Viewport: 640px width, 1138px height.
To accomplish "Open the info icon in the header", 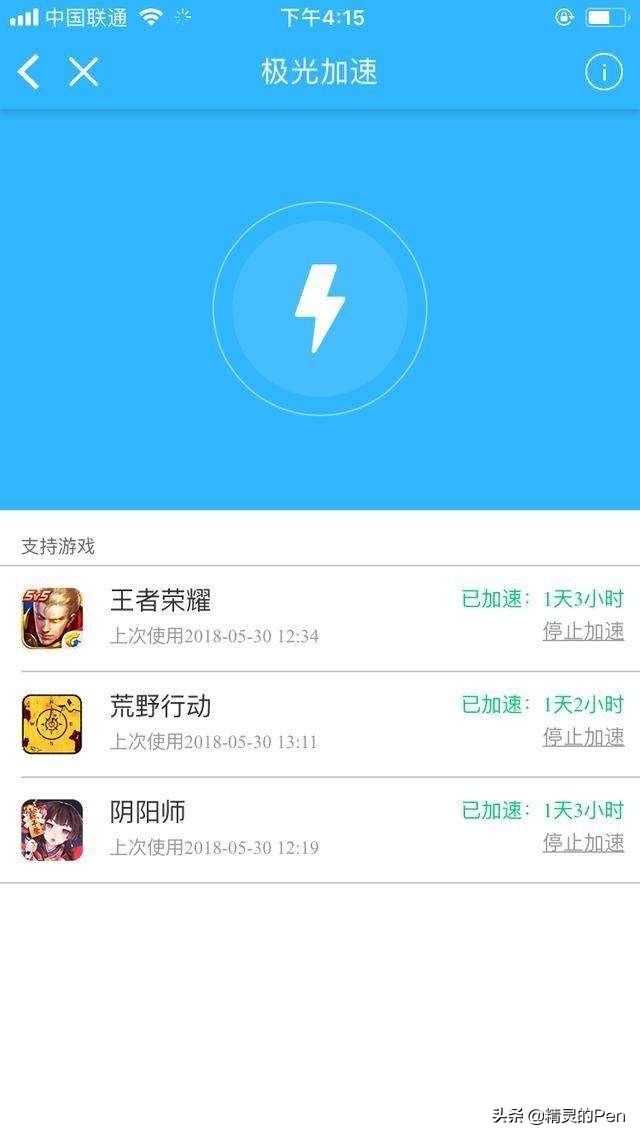I will (x=603, y=72).
